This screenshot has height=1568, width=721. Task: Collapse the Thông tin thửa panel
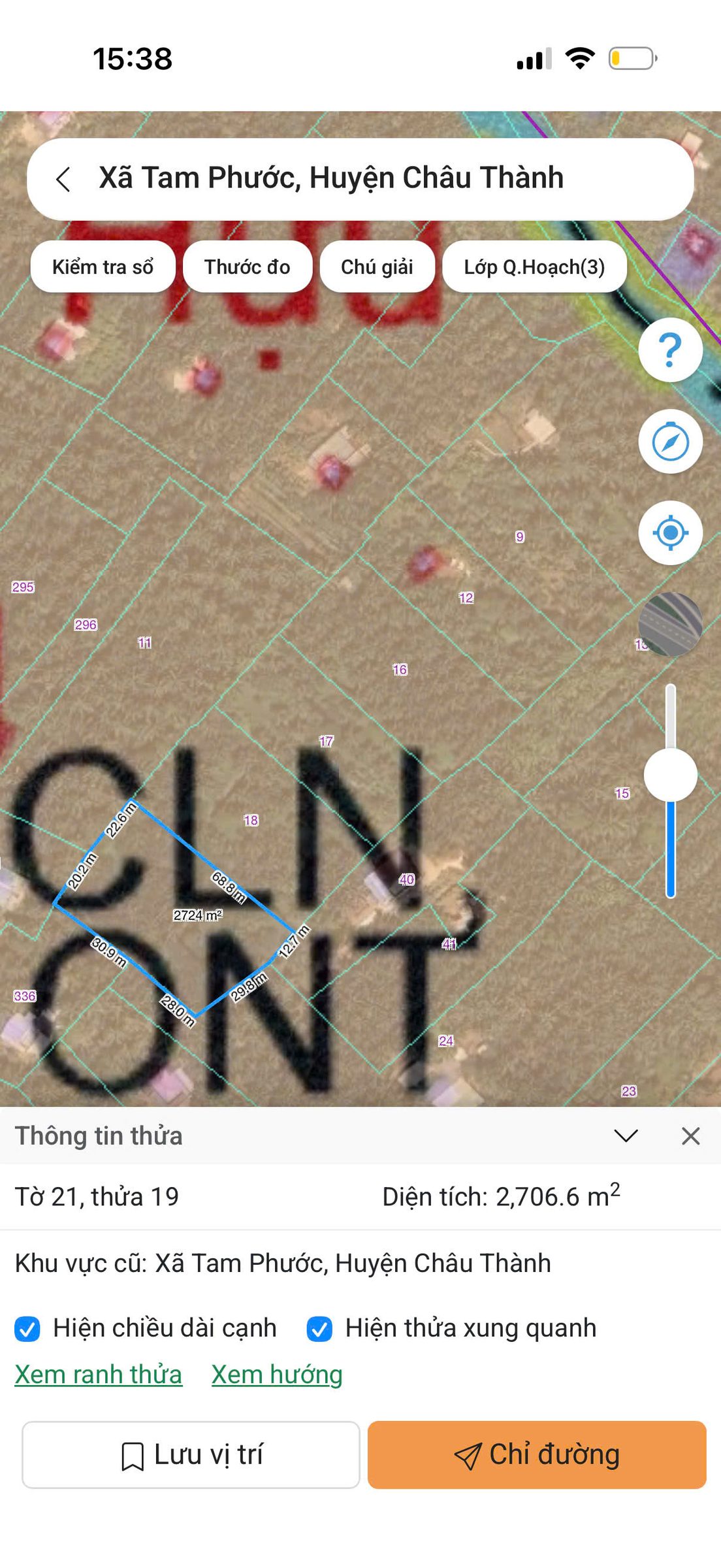[626, 1136]
